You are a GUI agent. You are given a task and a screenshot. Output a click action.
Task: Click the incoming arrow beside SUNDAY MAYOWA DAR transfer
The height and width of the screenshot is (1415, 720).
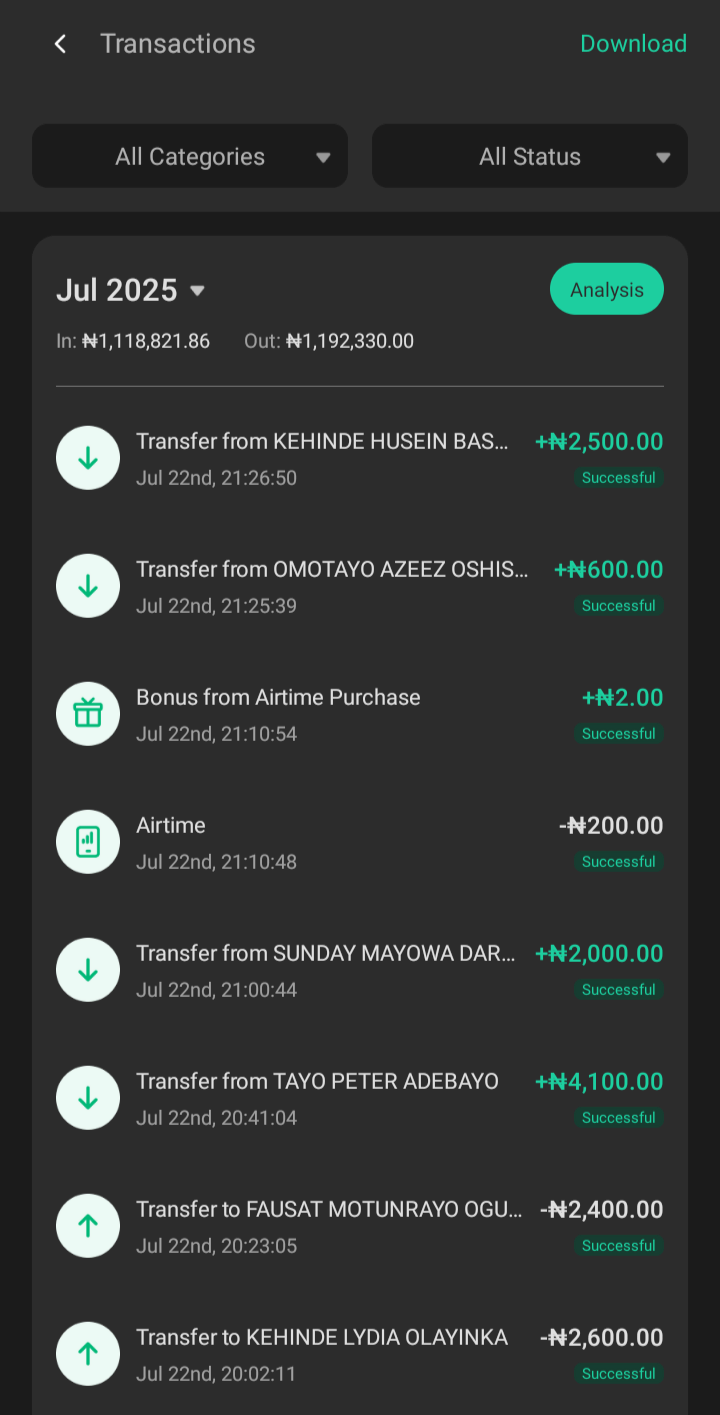[87, 969]
